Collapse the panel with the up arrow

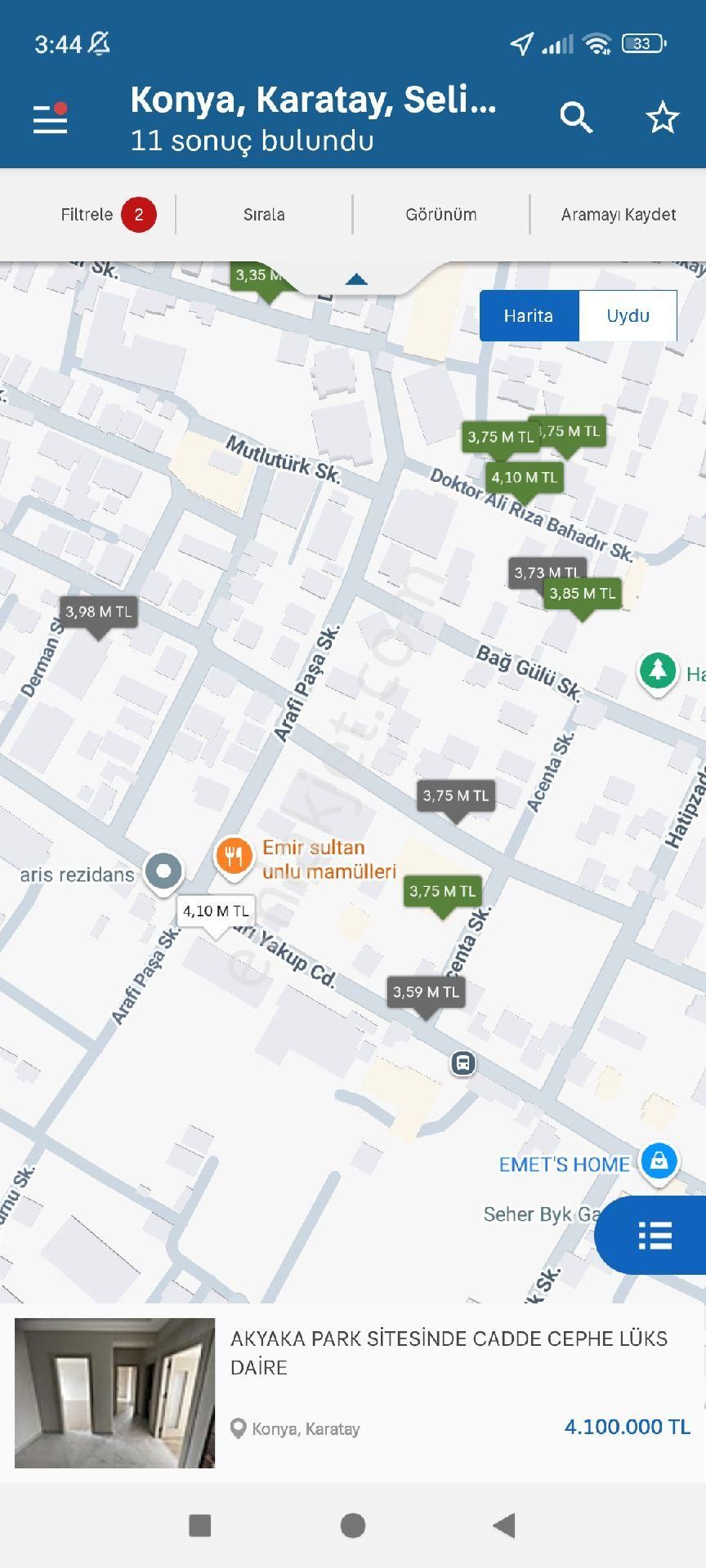(x=356, y=279)
